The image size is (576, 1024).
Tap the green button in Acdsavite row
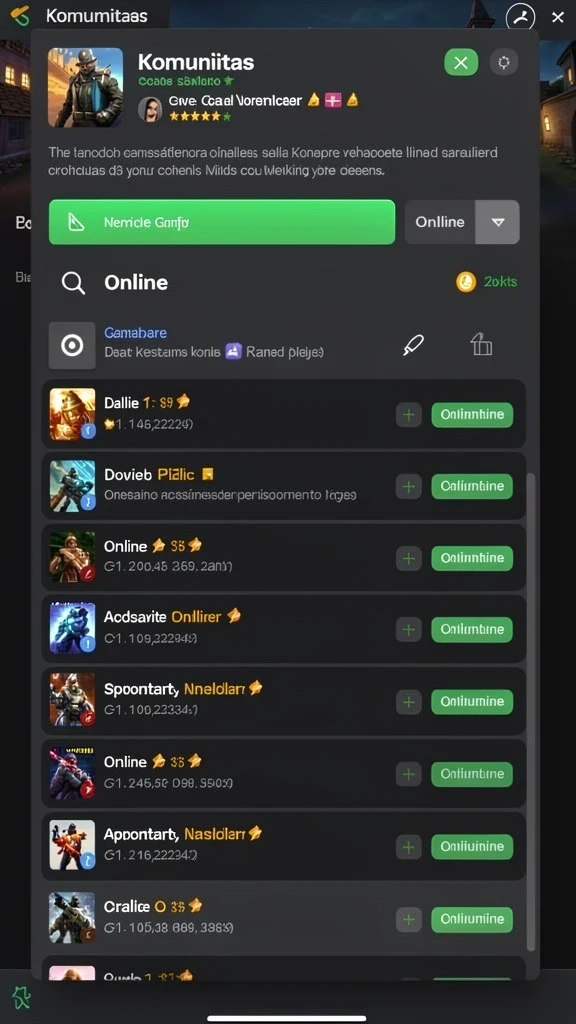click(472, 630)
